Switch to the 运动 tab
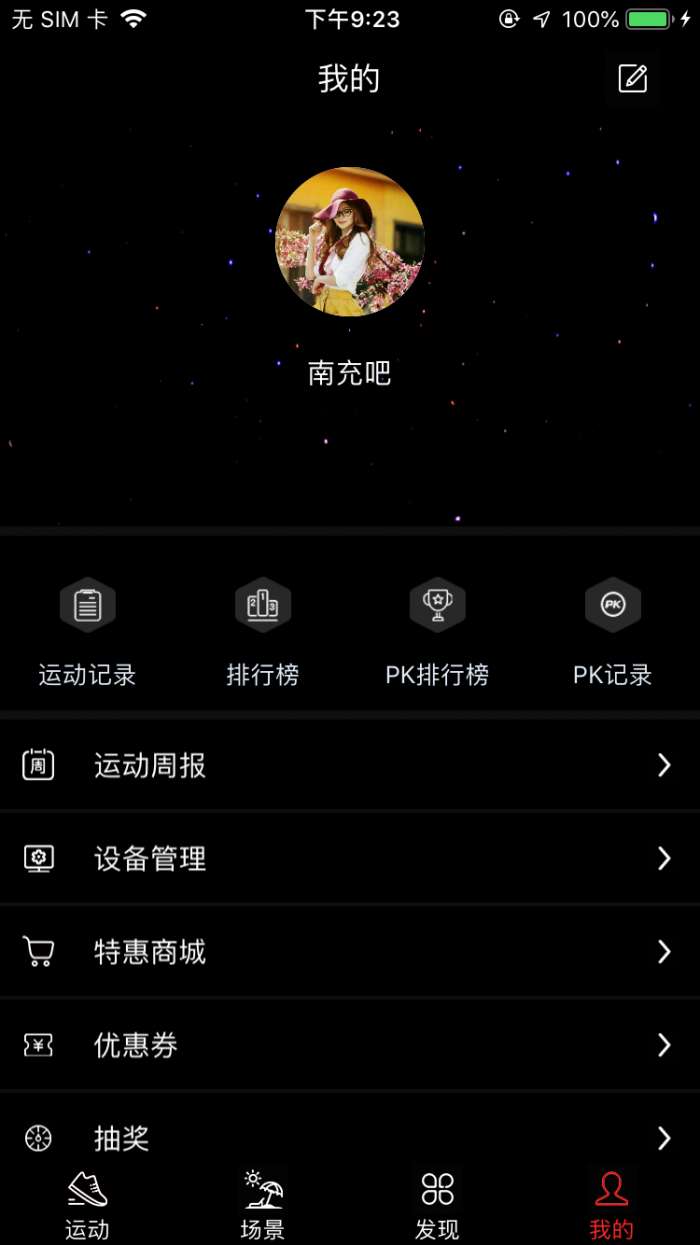 click(88, 1205)
